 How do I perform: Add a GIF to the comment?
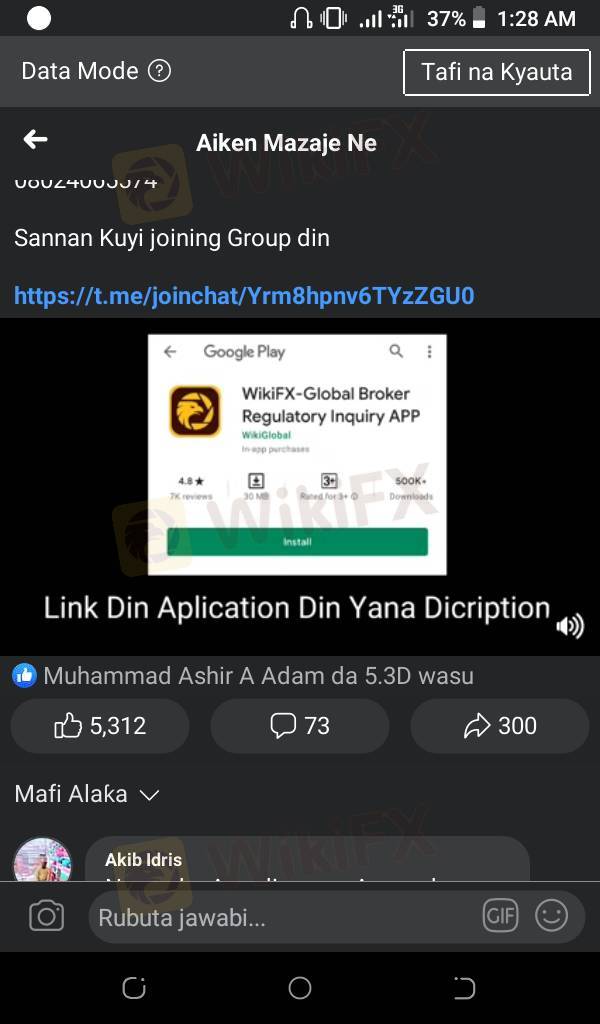(499, 915)
